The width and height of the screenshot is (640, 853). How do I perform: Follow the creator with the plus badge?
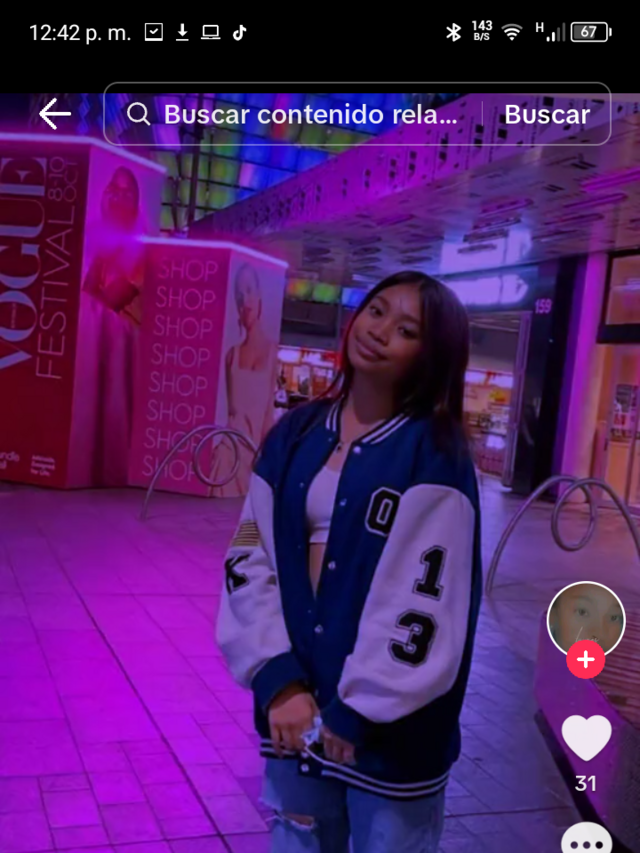(x=586, y=661)
